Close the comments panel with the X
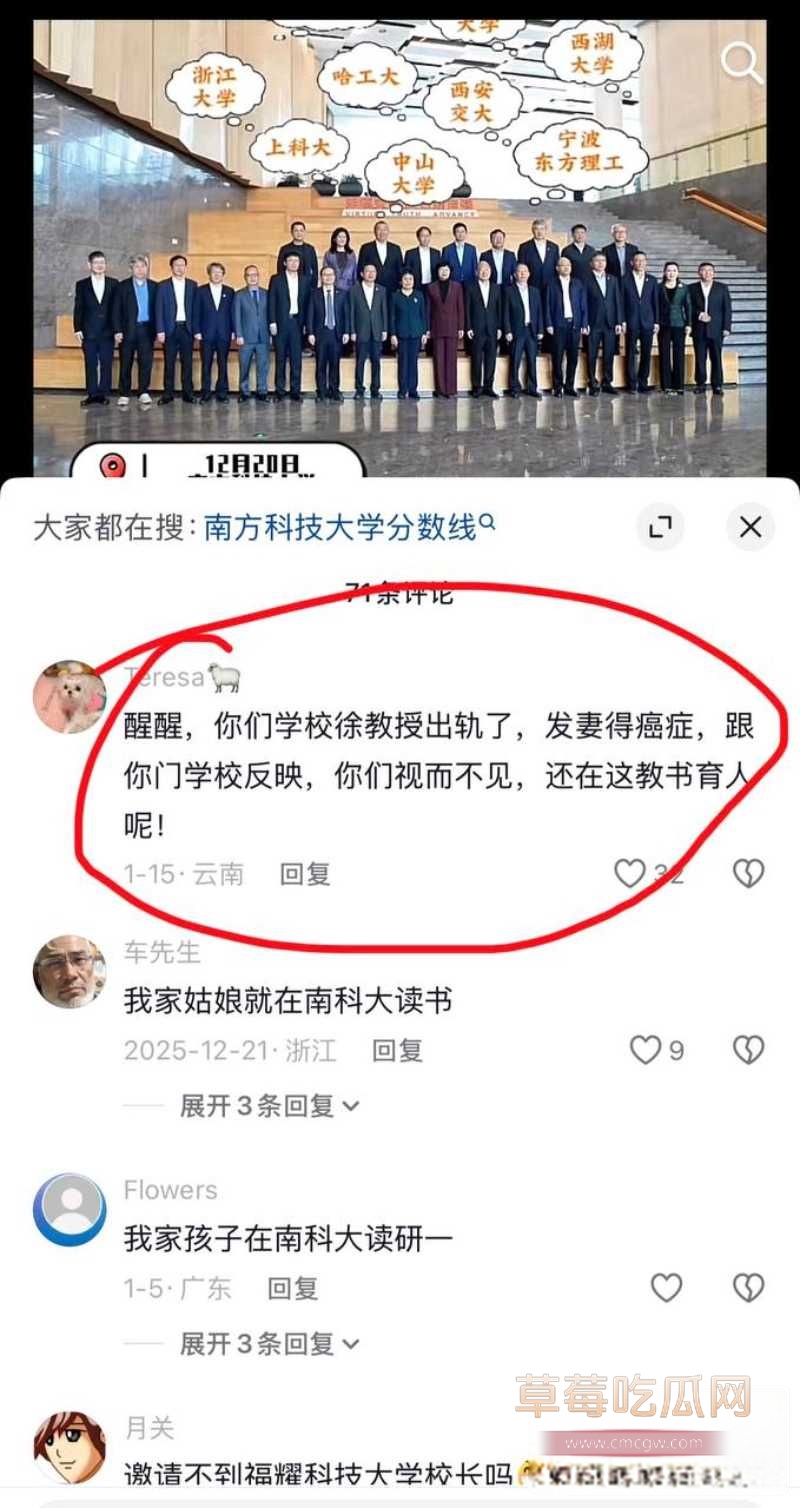The height and width of the screenshot is (1508, 800). (x=751, y=527)
